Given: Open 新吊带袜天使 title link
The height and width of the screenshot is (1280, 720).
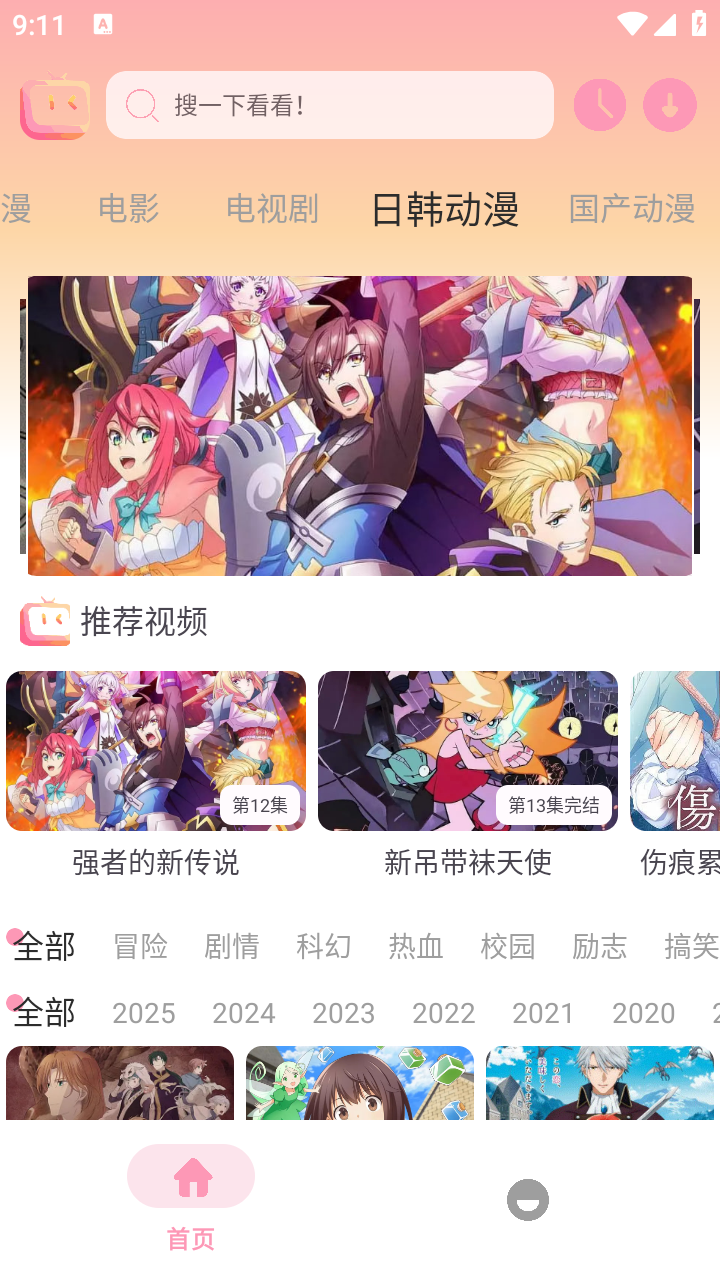Looking at the screenshot, I should 467,862.
